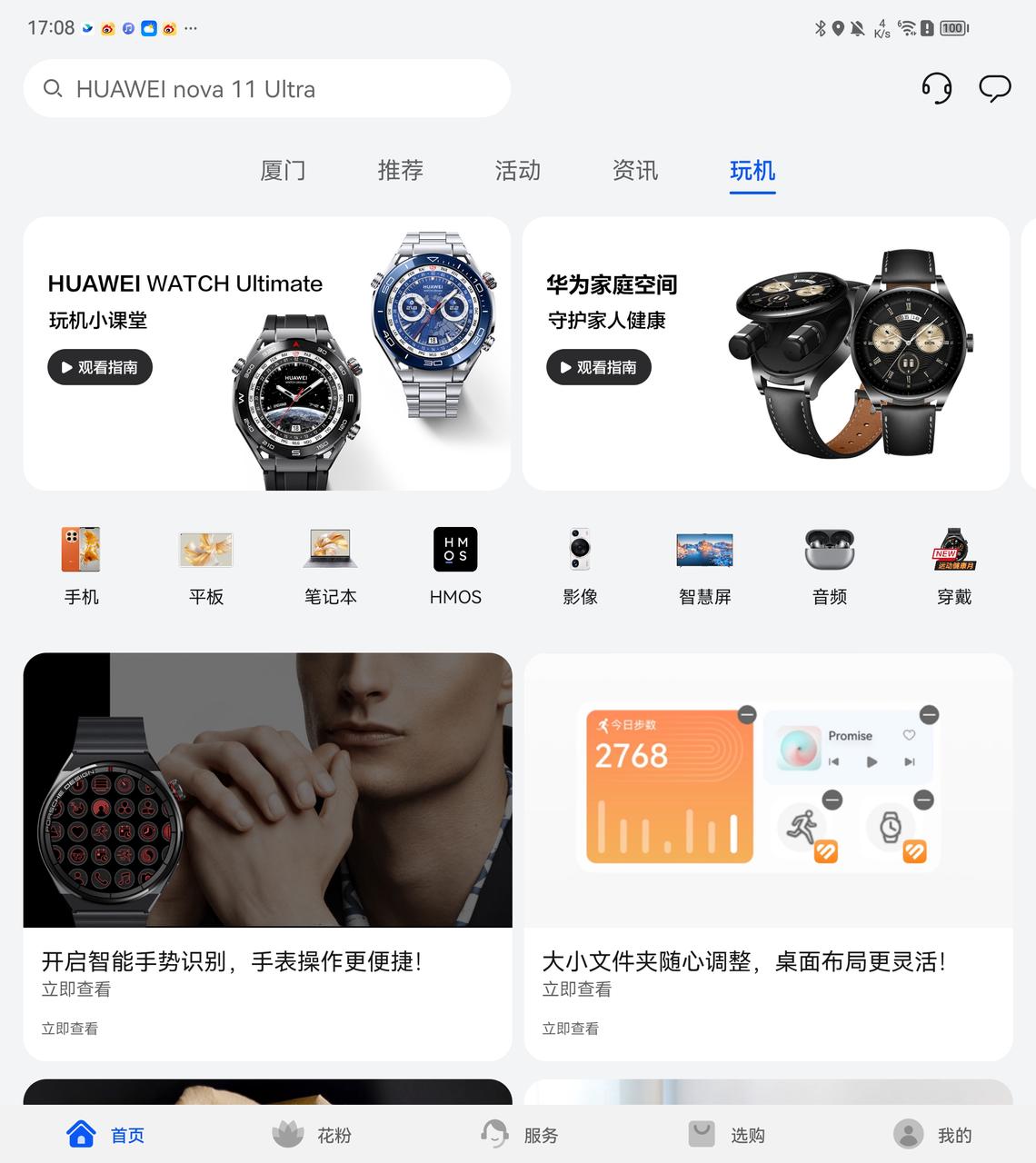Open the 穿戴 wearables category
The height and width of the screenshot is (1163, 1036).
[953, 562]
